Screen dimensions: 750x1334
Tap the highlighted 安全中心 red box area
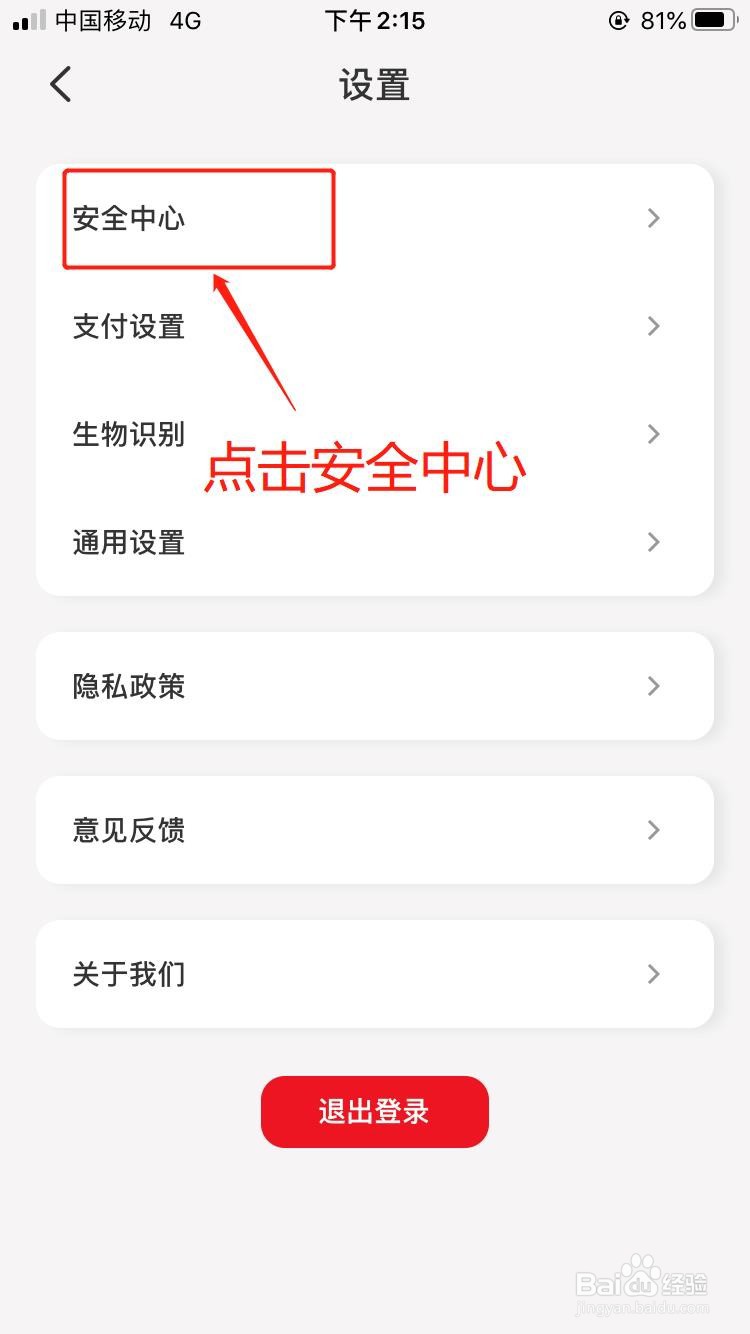[x=198, y=218]
